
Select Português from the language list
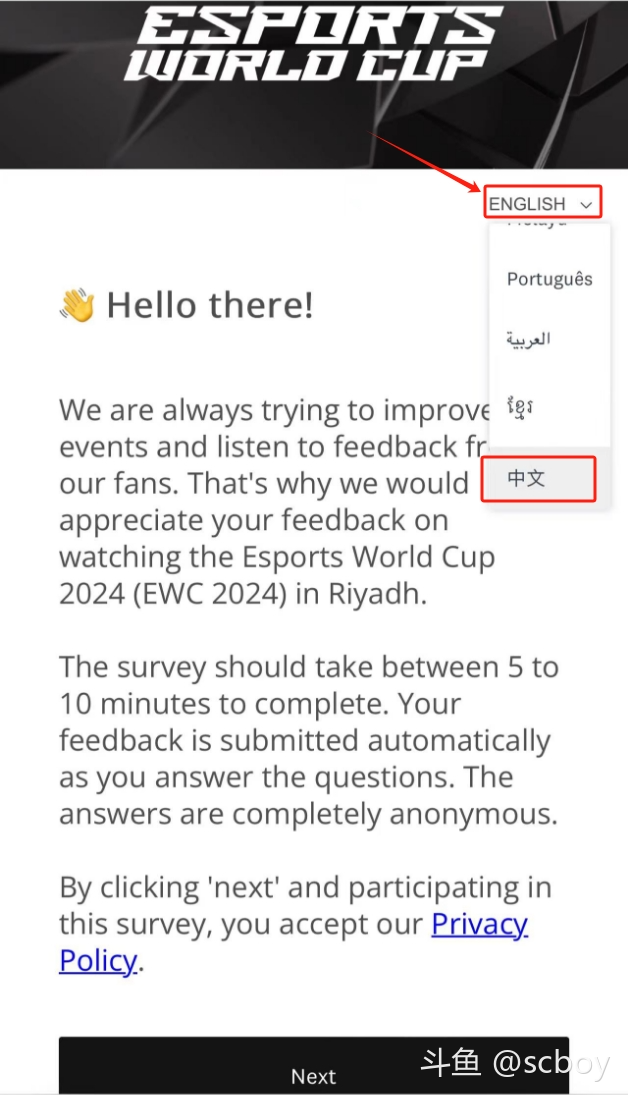tap(549, 279)
